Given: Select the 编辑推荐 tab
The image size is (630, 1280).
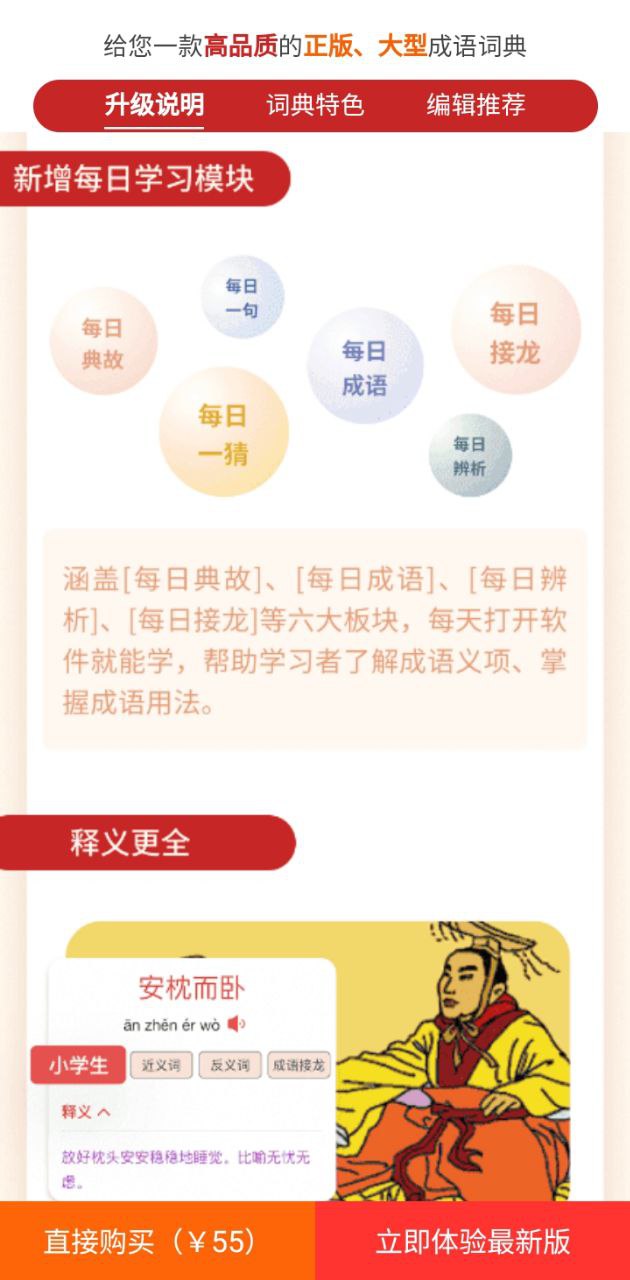Looking at the screenshot, I should pyautogui.click(x=476, y=105).
